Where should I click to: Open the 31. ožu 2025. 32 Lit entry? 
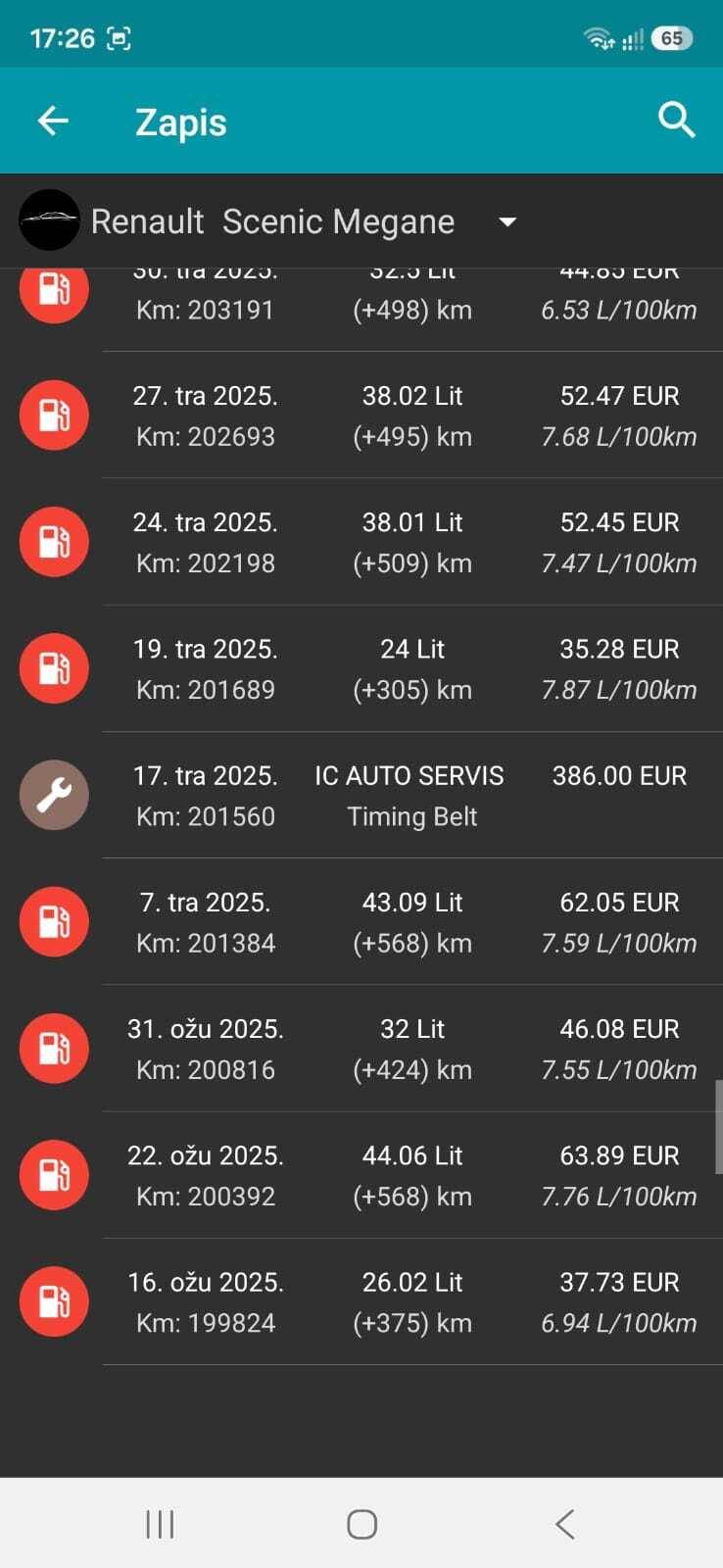(x=361, y=1048)
